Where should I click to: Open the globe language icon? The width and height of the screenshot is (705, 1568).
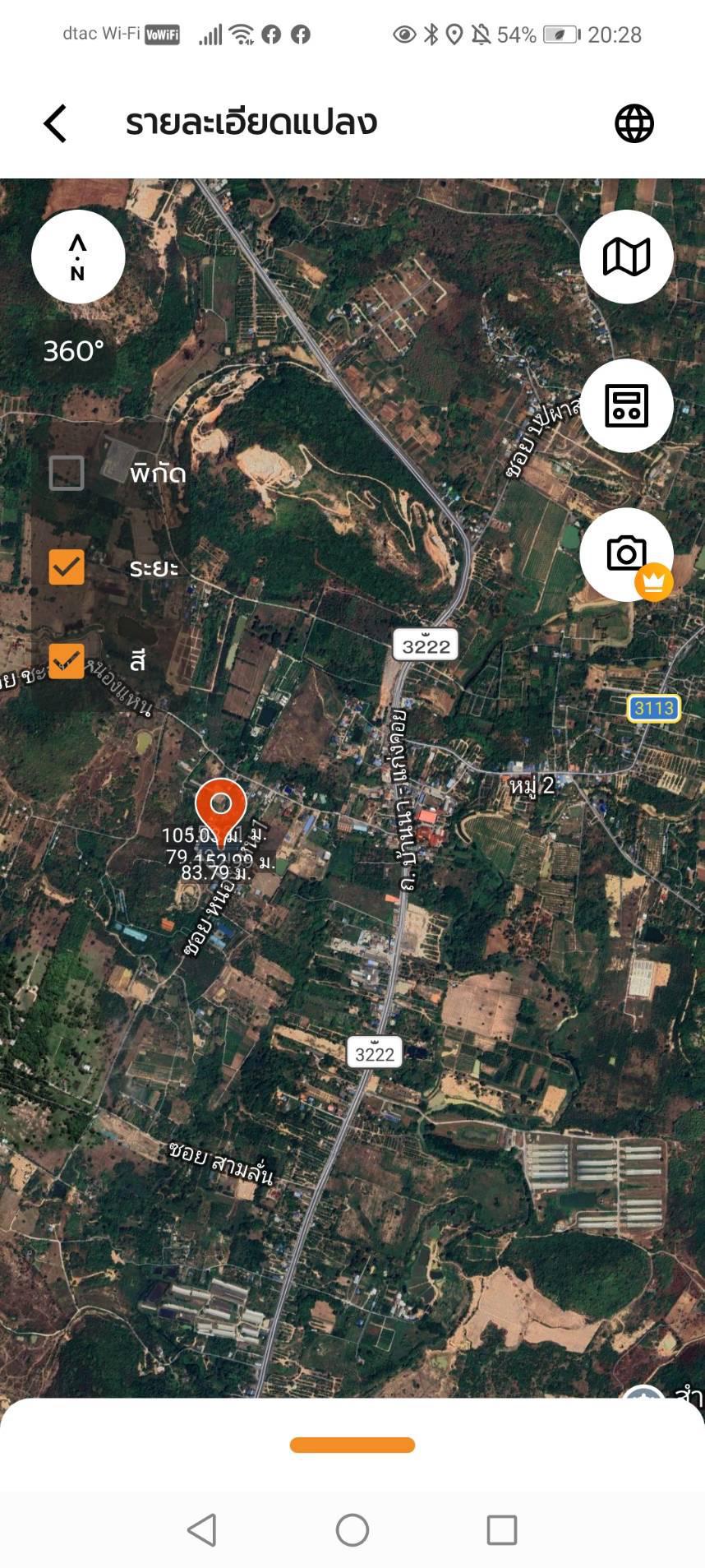pyautogui.click(x=634, y=124)
